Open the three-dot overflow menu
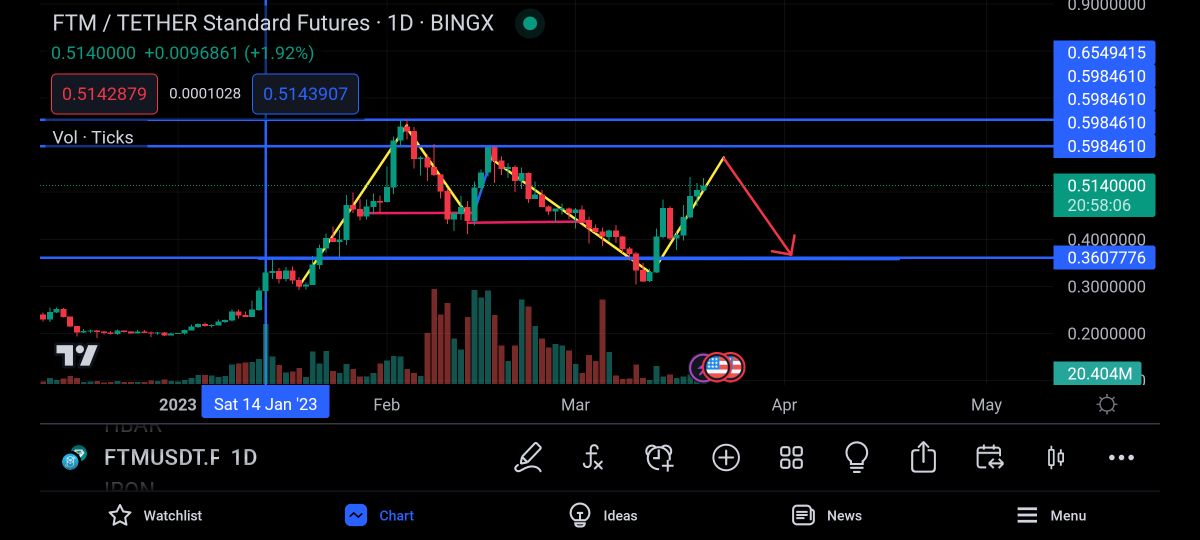Image resolution: width=1200 pixels, height=540 pixels. (x=1121, y=457)
